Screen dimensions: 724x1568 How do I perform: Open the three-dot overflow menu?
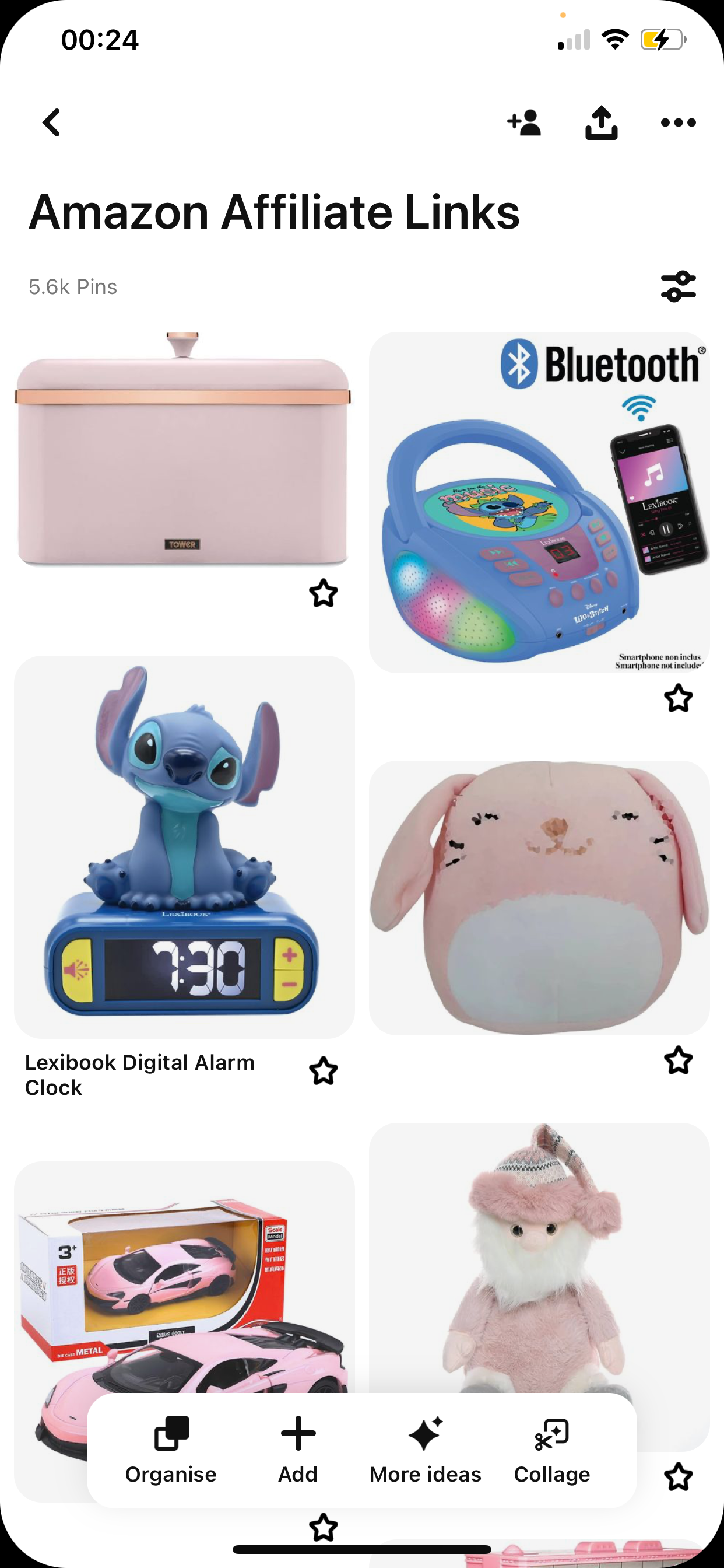678,123
